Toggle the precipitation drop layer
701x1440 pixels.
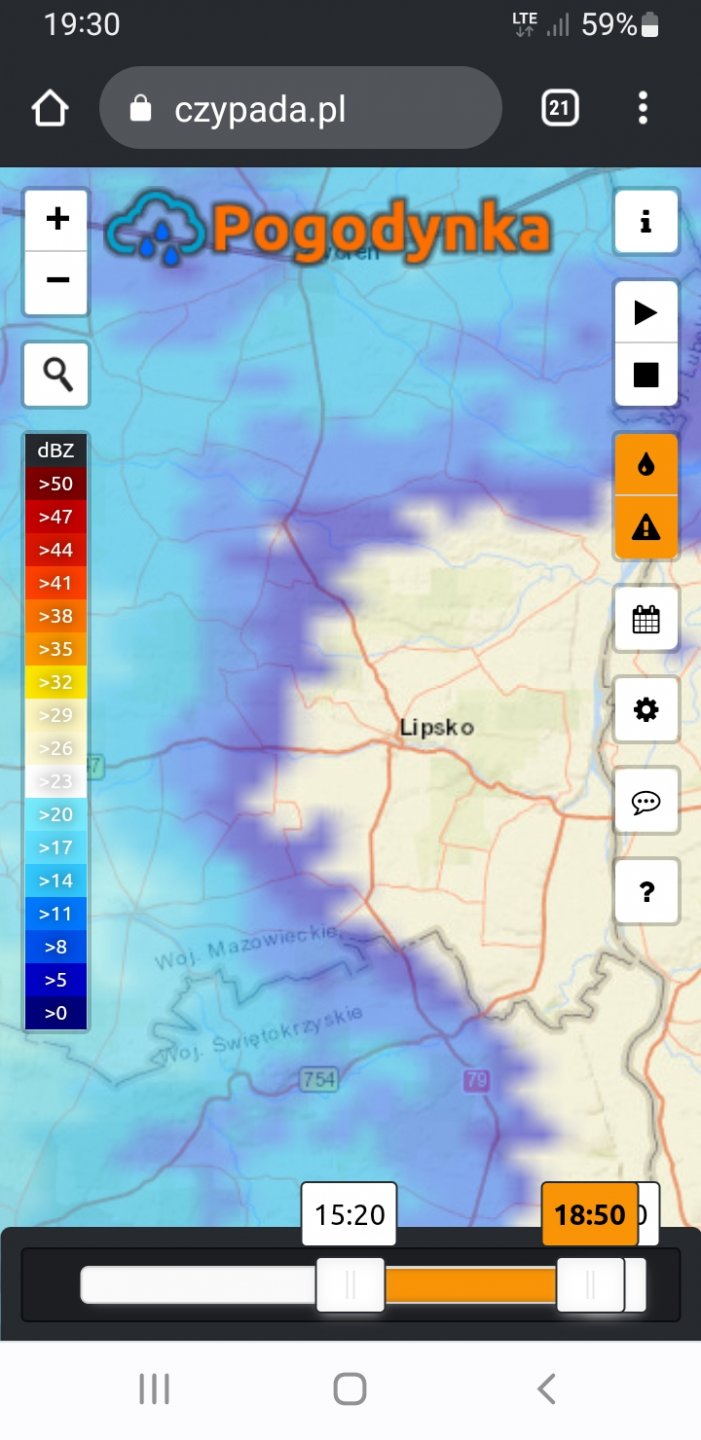[646, 465]
